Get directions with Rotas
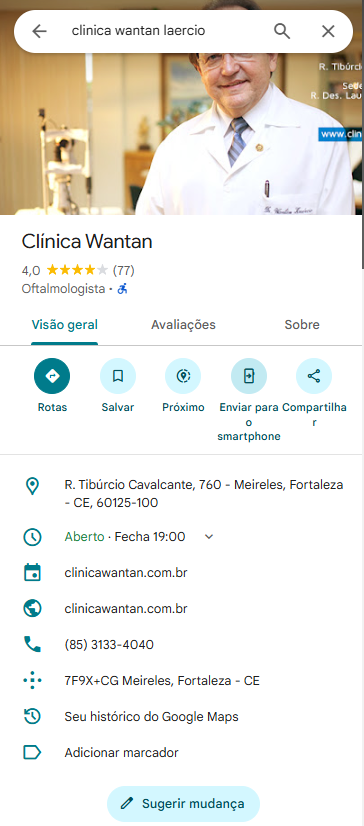Image resolution: width=364 pixels, height=826 pixels. point(52,385)
